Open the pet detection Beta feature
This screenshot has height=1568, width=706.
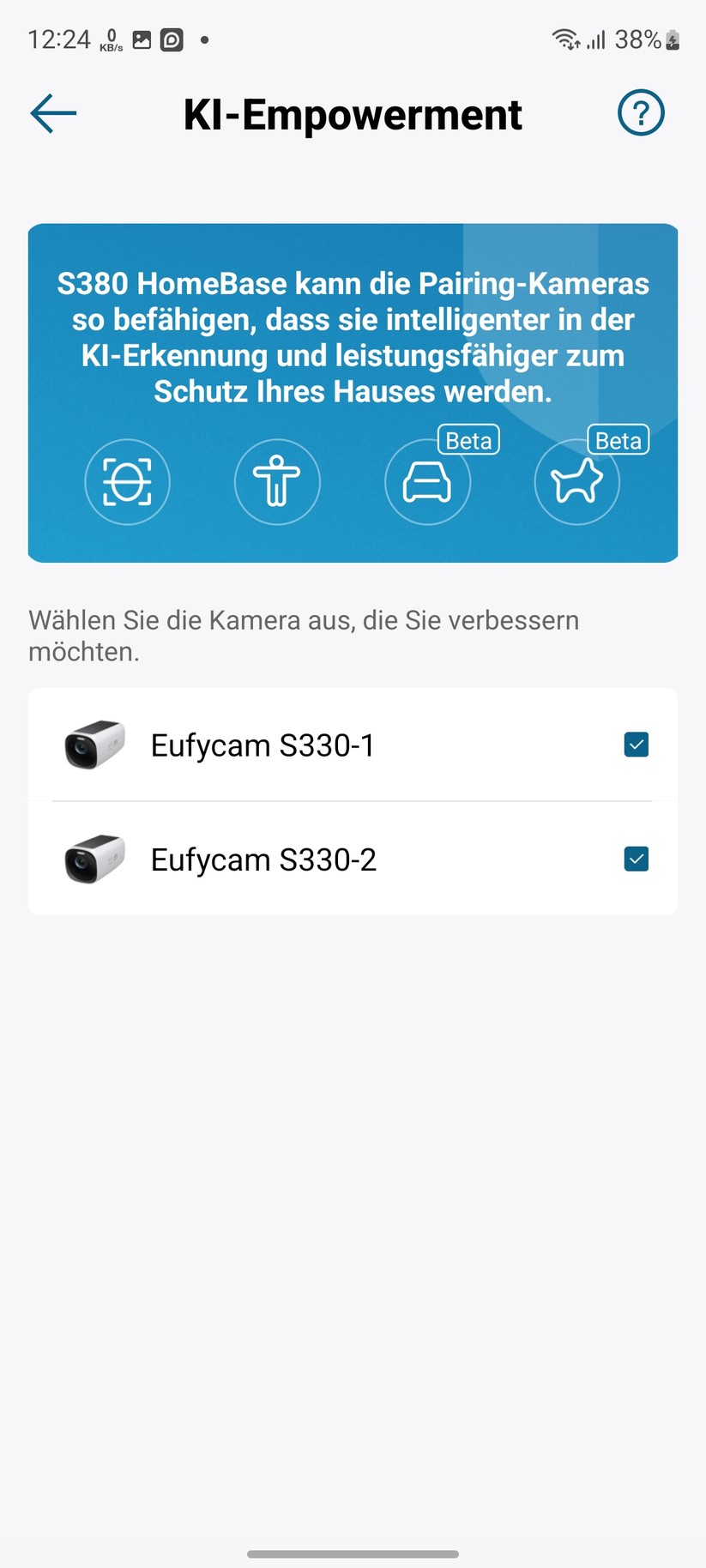pos(576,482)
